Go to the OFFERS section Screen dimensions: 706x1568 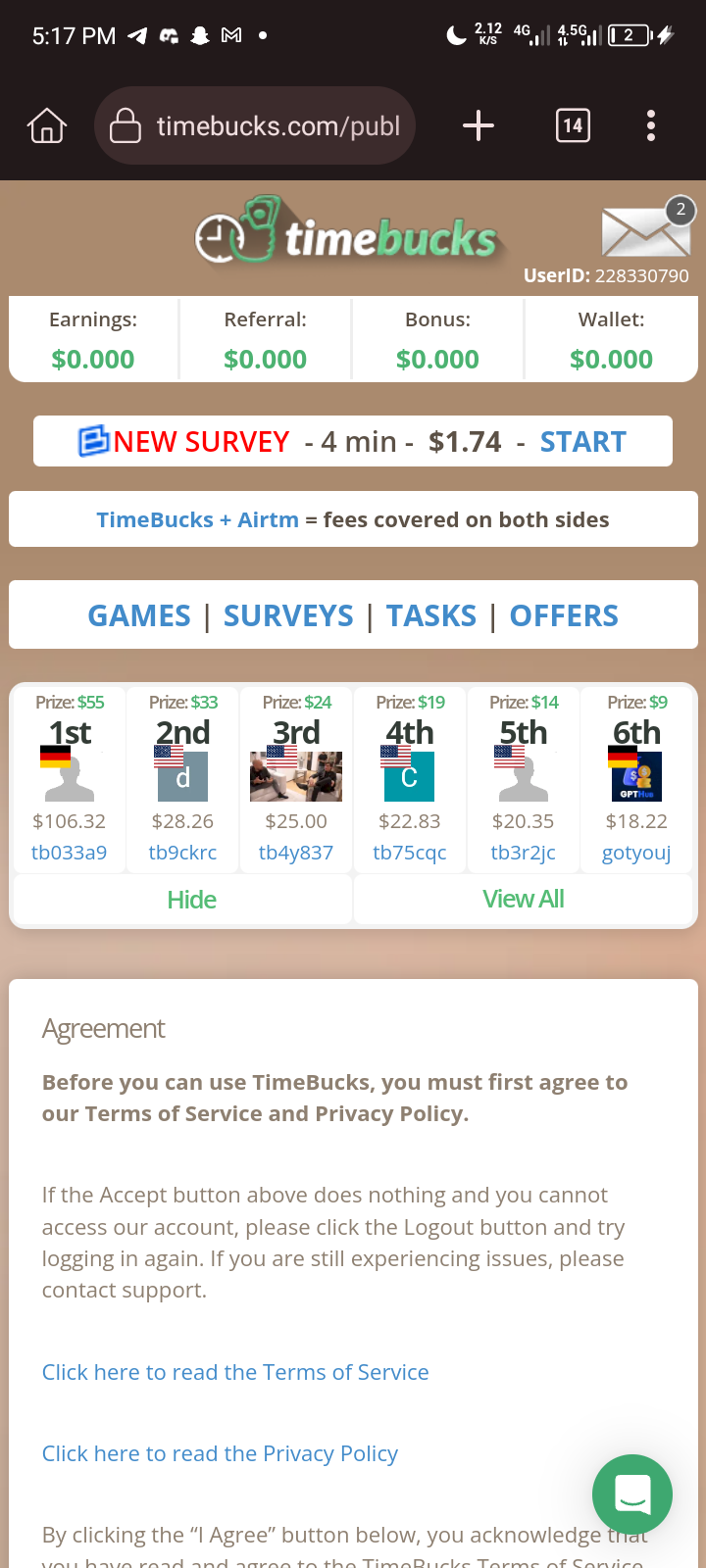564,615
